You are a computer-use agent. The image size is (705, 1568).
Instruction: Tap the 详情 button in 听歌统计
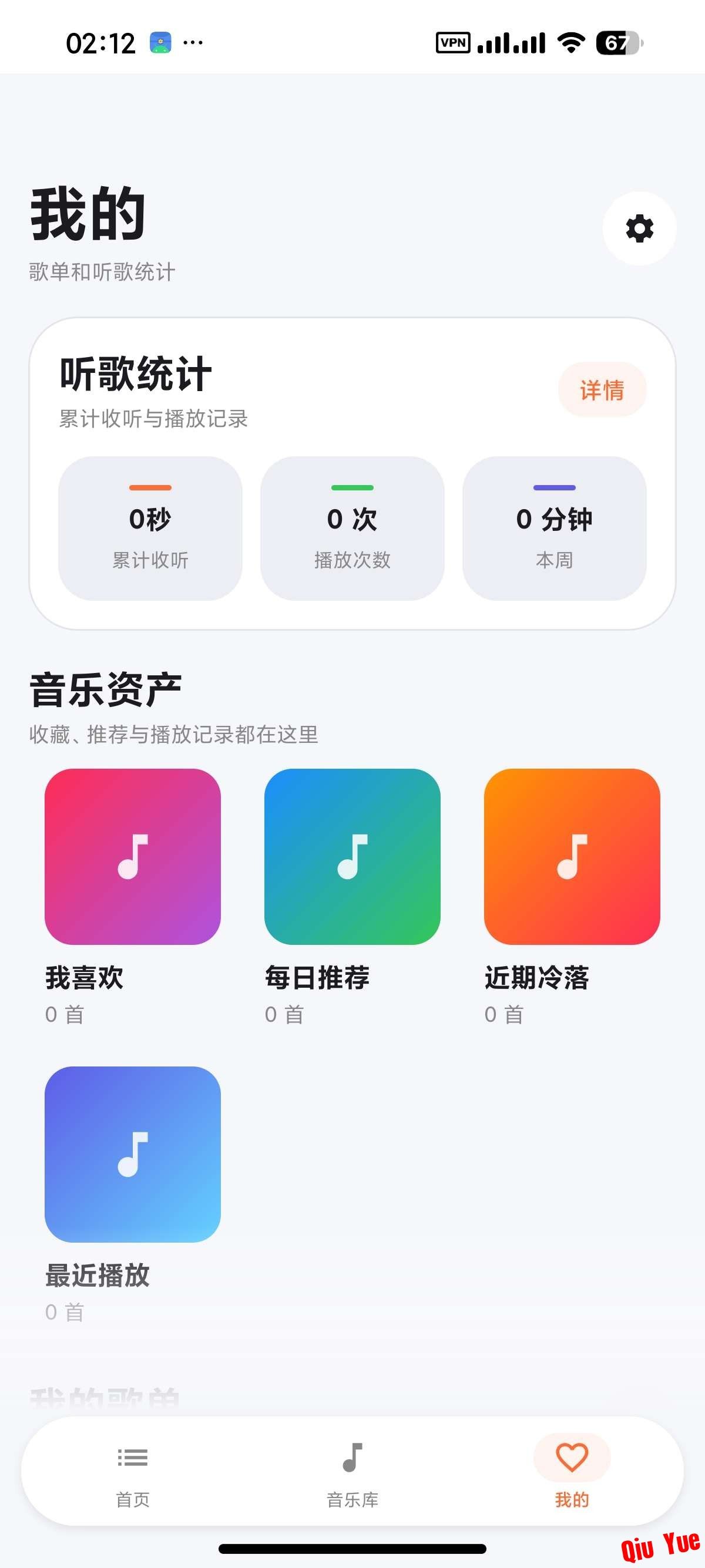pyautogui.click(x=602, y=389)
